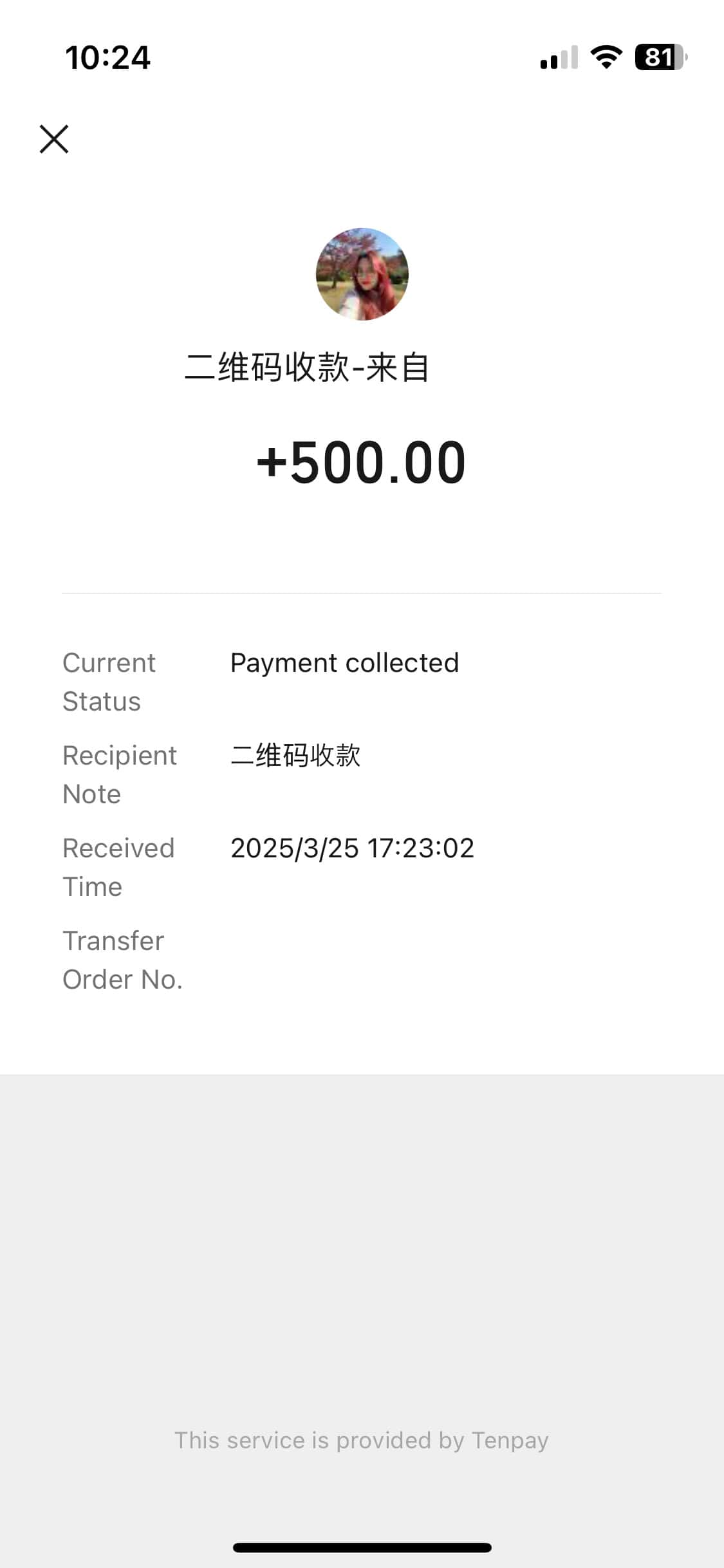Tap the 二维码收款 recipient note value
This screenshot has height=1568, width=724.
295,756
